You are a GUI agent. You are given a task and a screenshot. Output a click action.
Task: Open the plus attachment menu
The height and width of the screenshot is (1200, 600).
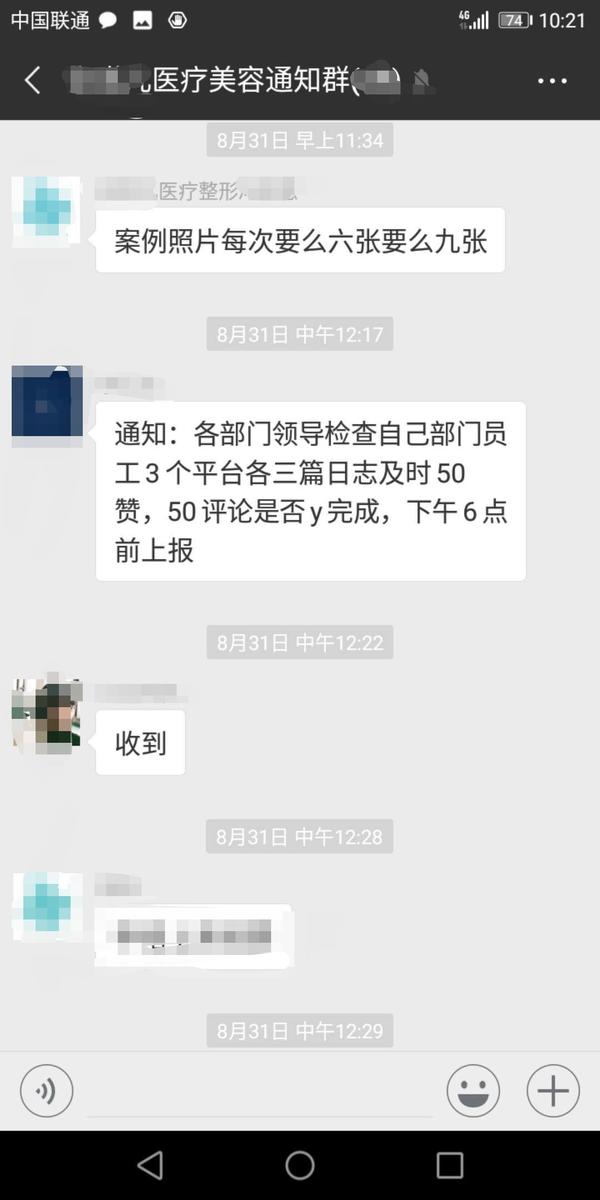pos(553,1090)
